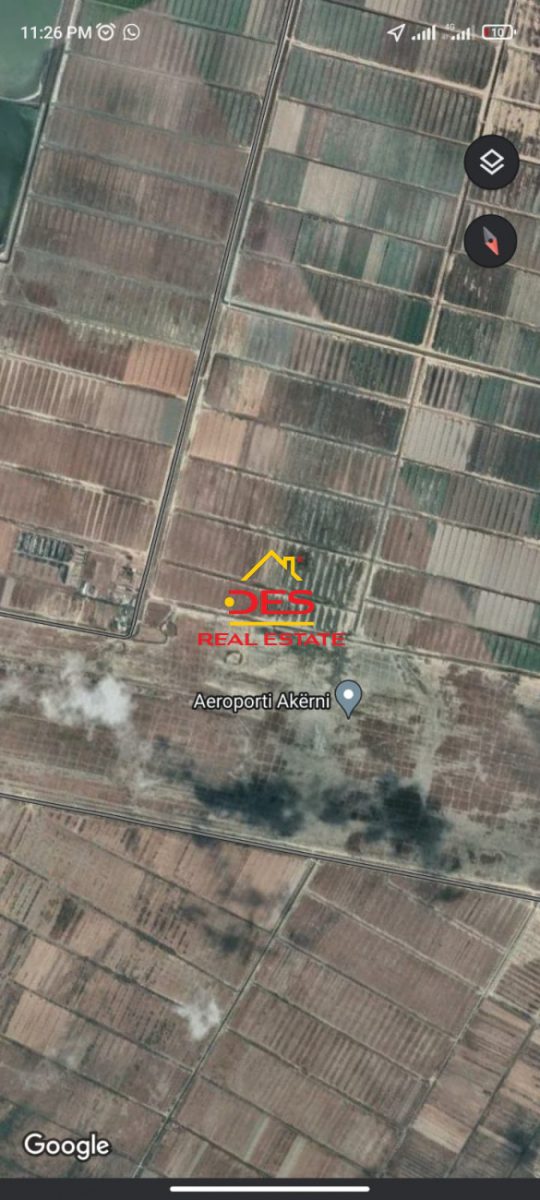Viewport: 540px width, 1200px height.
Task: Open the map layers button
Action: [x=491, y=162]
